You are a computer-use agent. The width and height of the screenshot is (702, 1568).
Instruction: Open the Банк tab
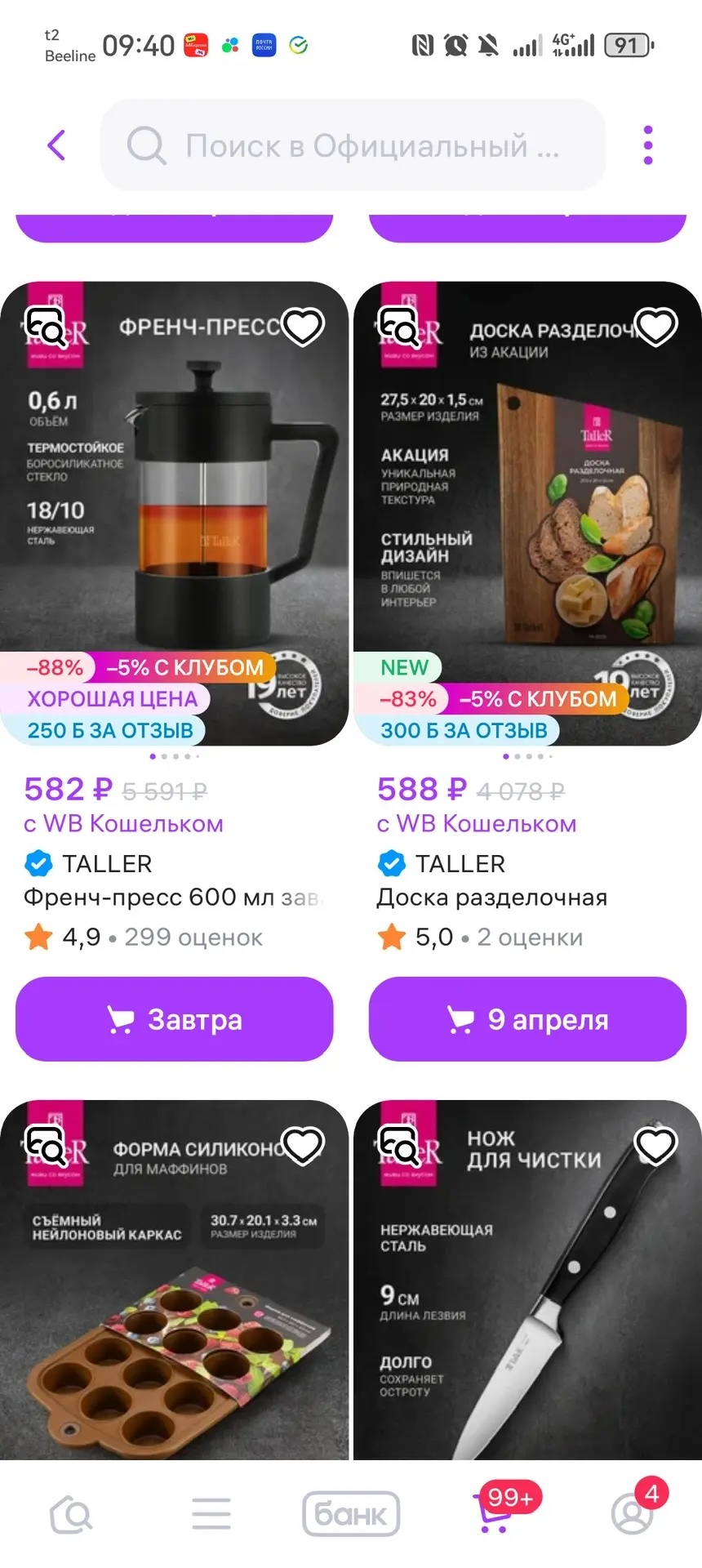click(x=351, y=1515)
